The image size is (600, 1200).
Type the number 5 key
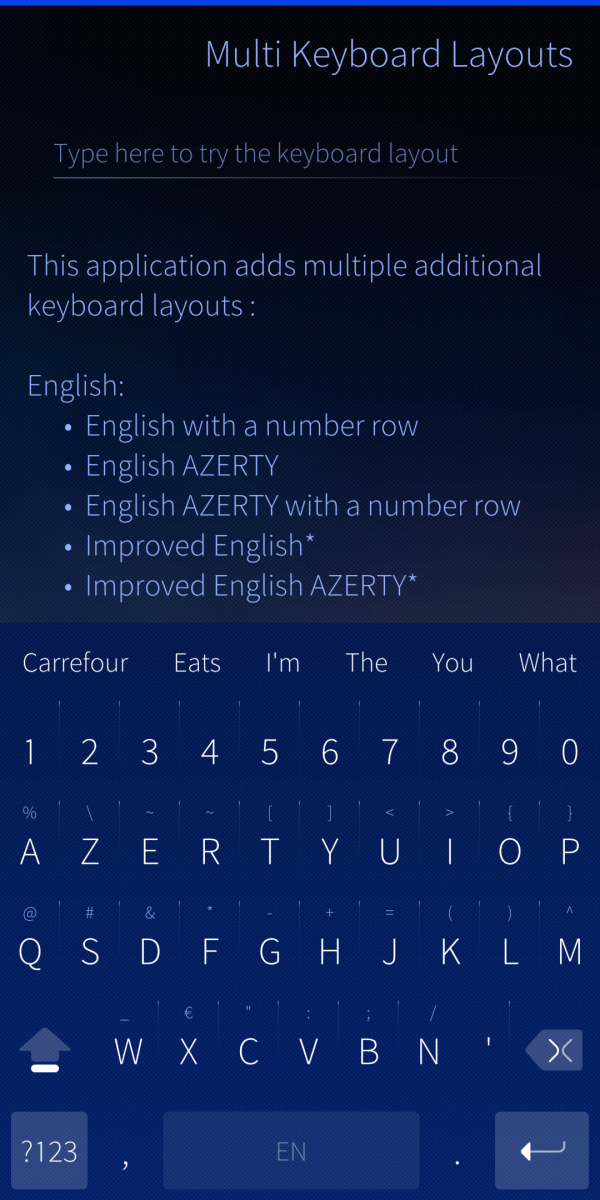pos(270,752)
